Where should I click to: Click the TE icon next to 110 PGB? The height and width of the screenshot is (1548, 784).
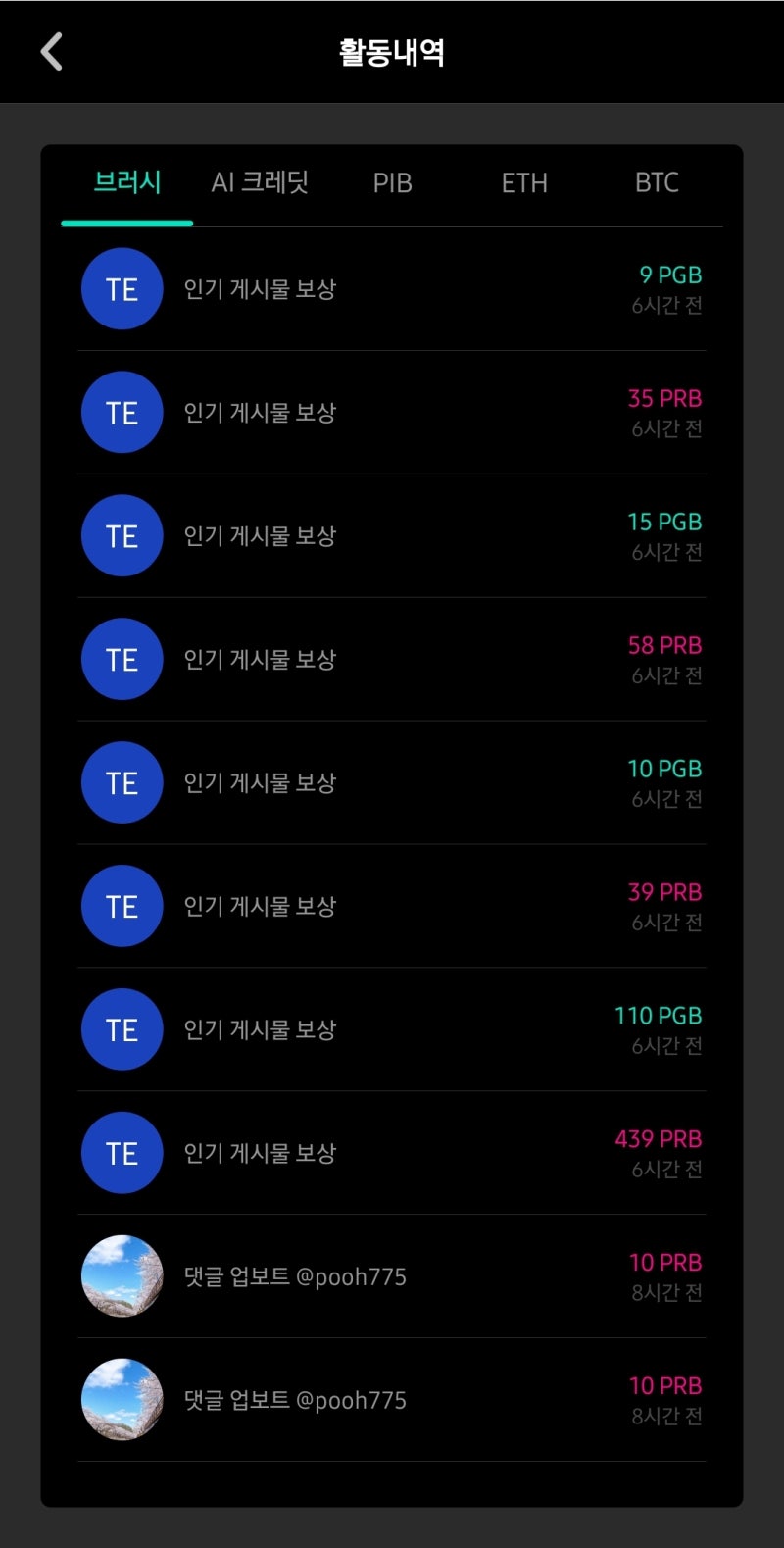122,1029
